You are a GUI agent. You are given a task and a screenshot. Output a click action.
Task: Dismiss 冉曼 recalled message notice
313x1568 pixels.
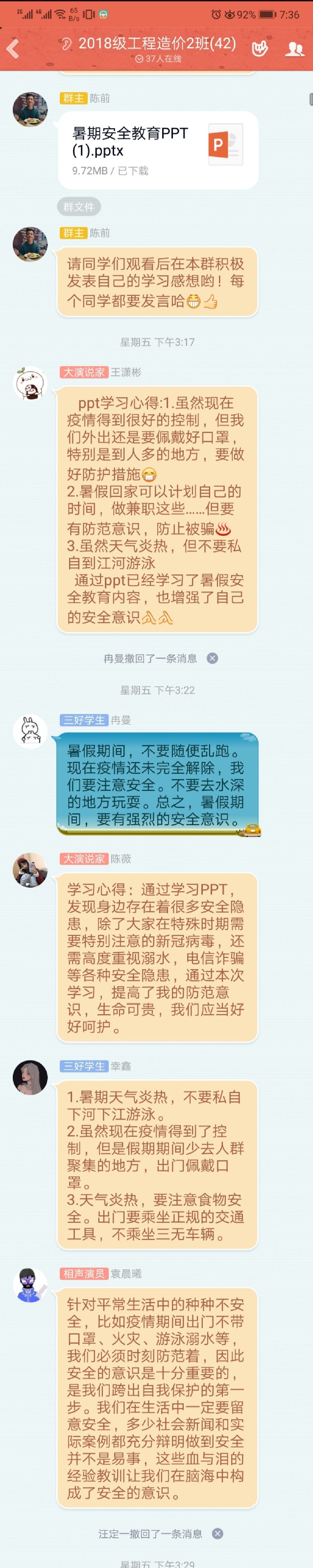pyautogui.click(x=212, y=658)
